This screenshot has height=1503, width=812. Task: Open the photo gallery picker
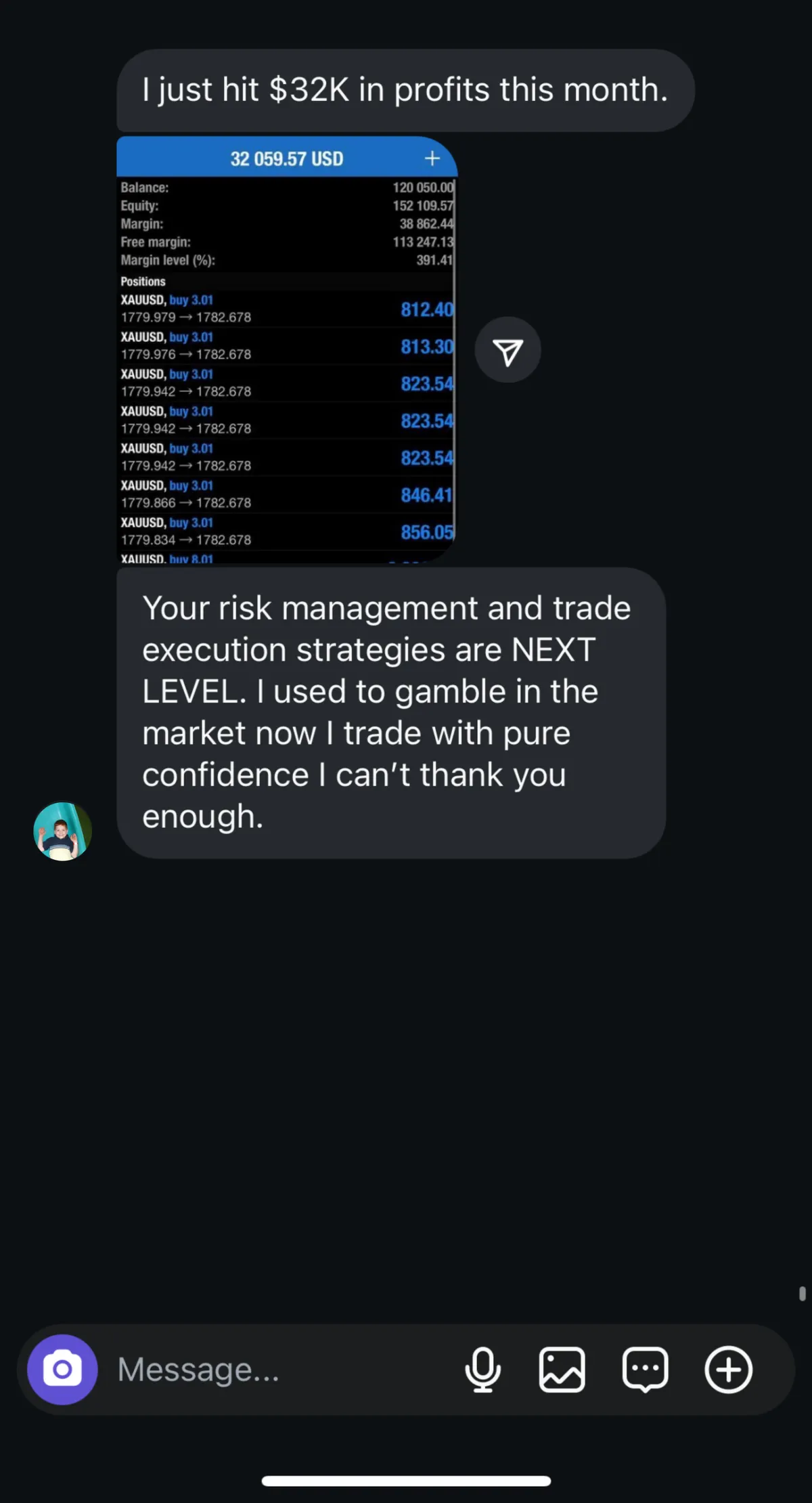click(562, 1369)
